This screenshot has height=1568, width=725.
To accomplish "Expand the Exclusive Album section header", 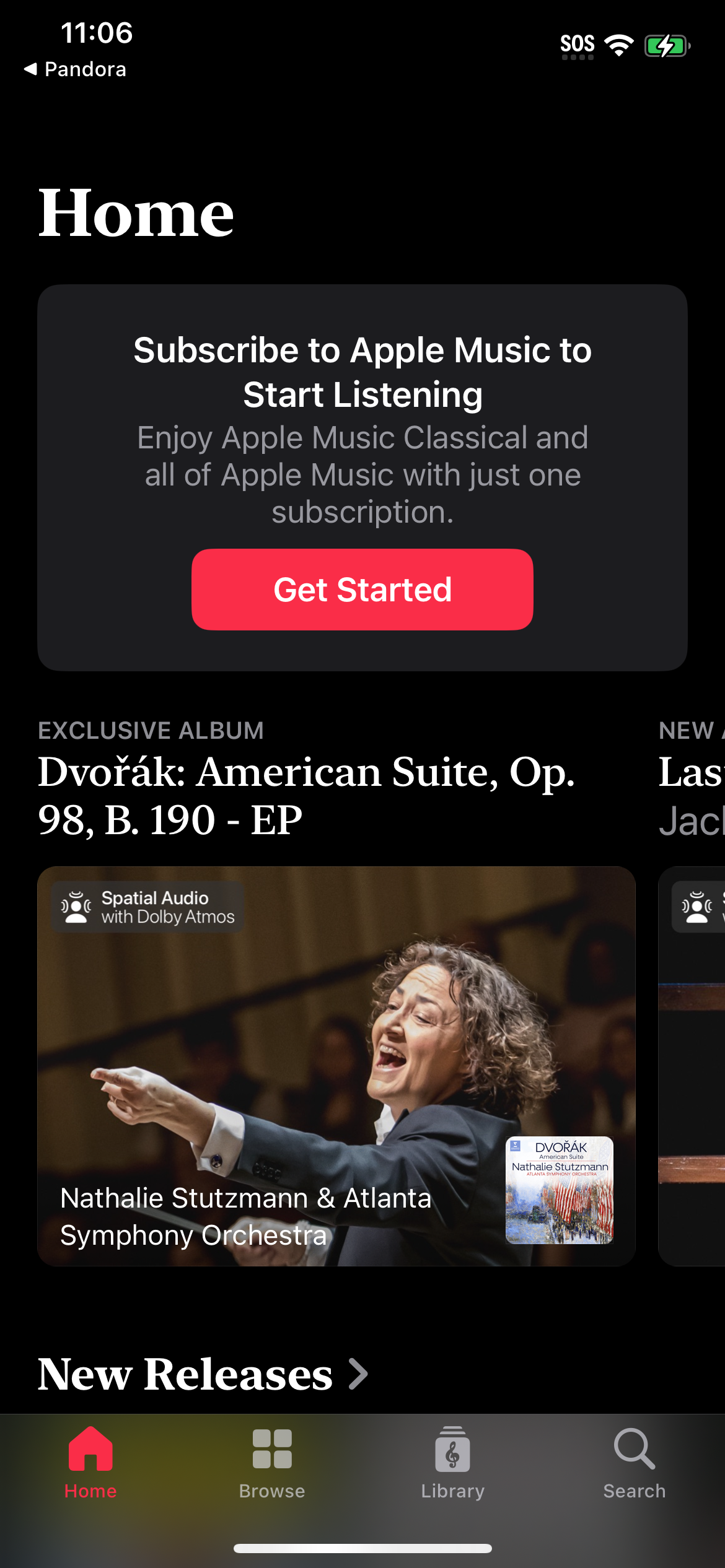I will [x=151, y=731].
